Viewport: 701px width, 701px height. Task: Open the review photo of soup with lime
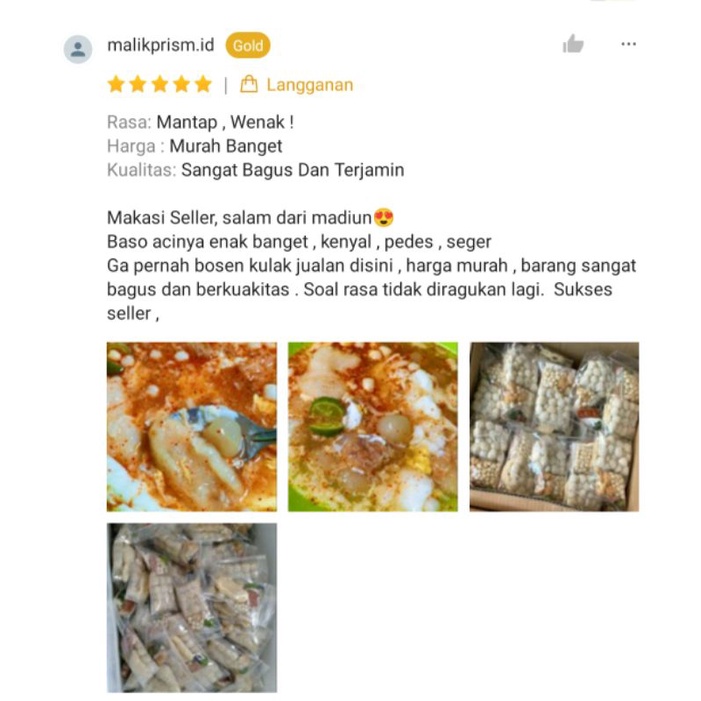[x=373, y=427]
